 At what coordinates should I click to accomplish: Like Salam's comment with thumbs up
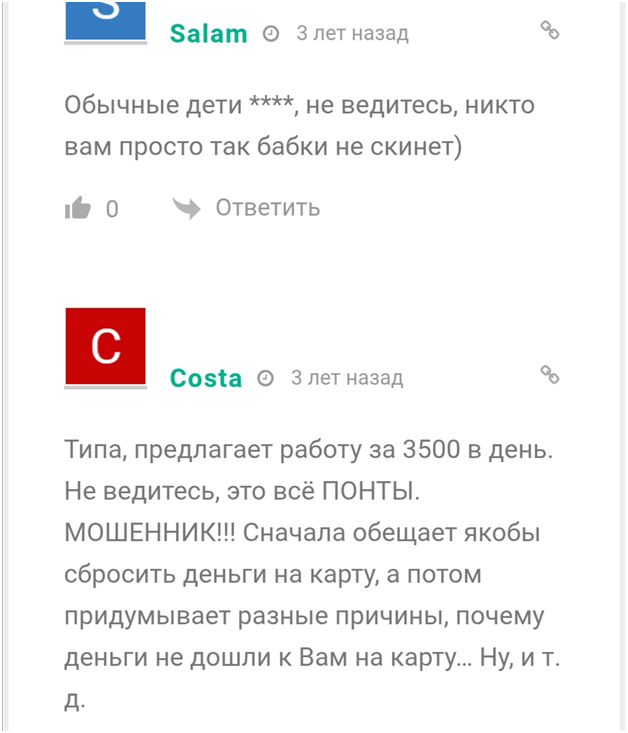pyautogui.click(x=78, y=208)
